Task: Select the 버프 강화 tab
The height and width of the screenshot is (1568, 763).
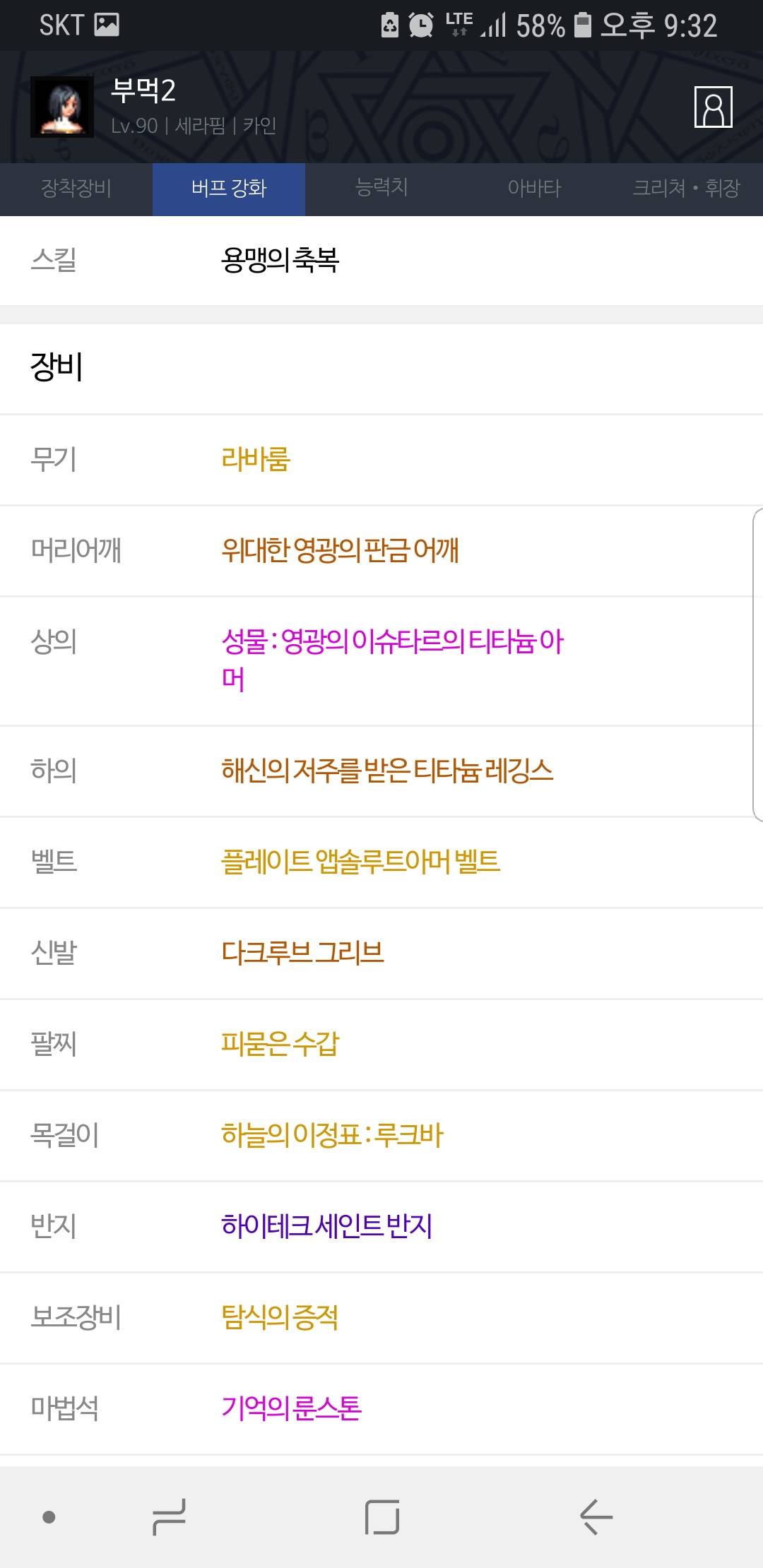Action: click(229, 189)
